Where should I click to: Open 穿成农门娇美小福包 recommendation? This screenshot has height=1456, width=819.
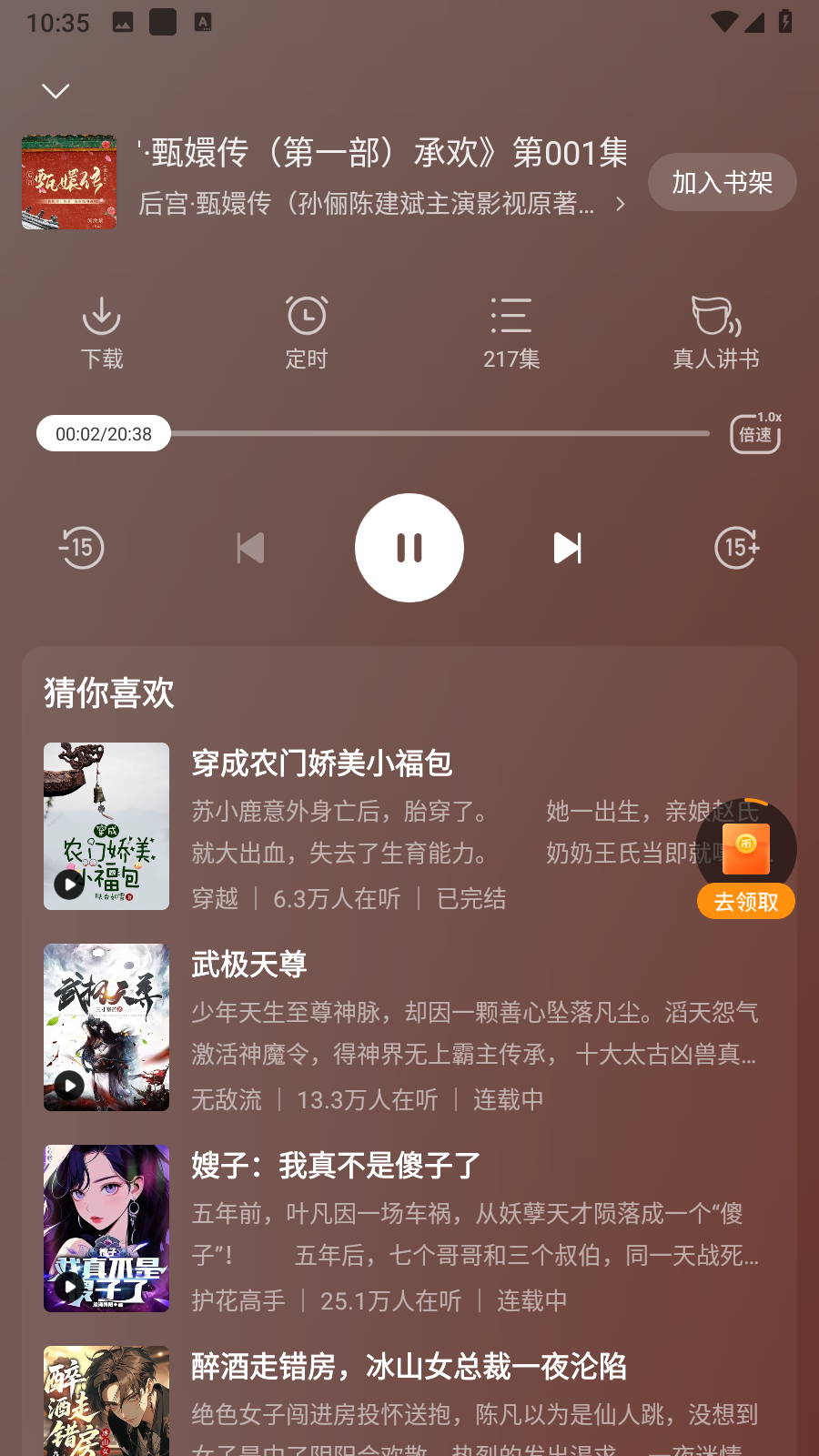322,763
